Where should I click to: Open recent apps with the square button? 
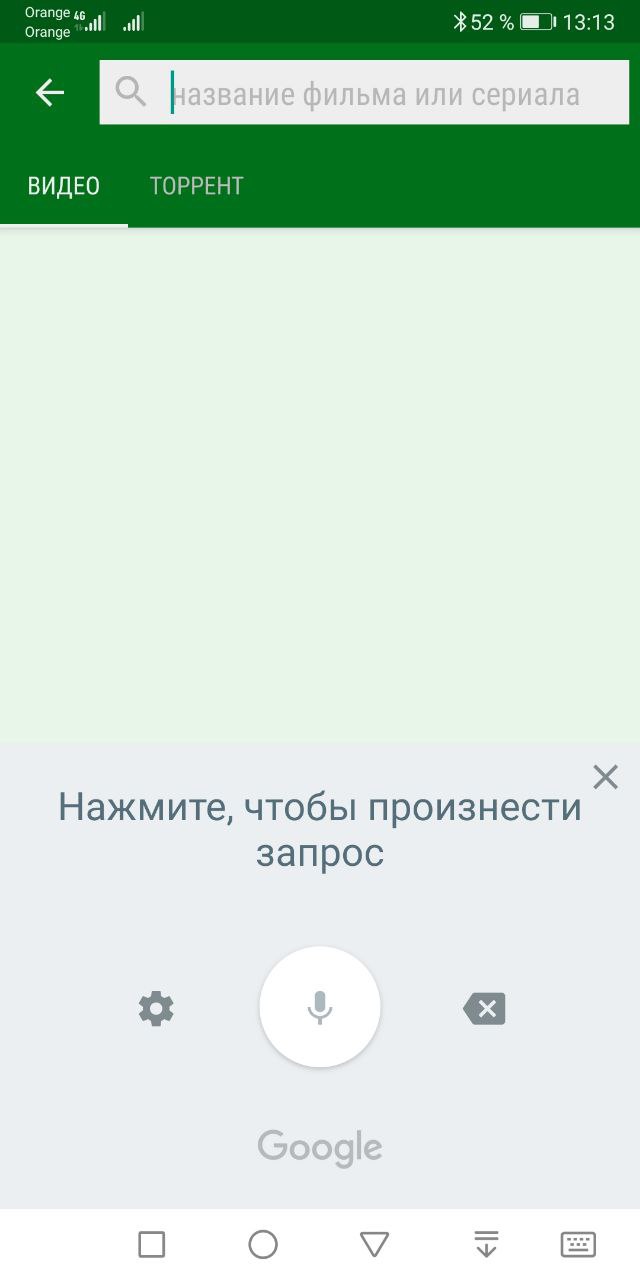pos(151,1244)
